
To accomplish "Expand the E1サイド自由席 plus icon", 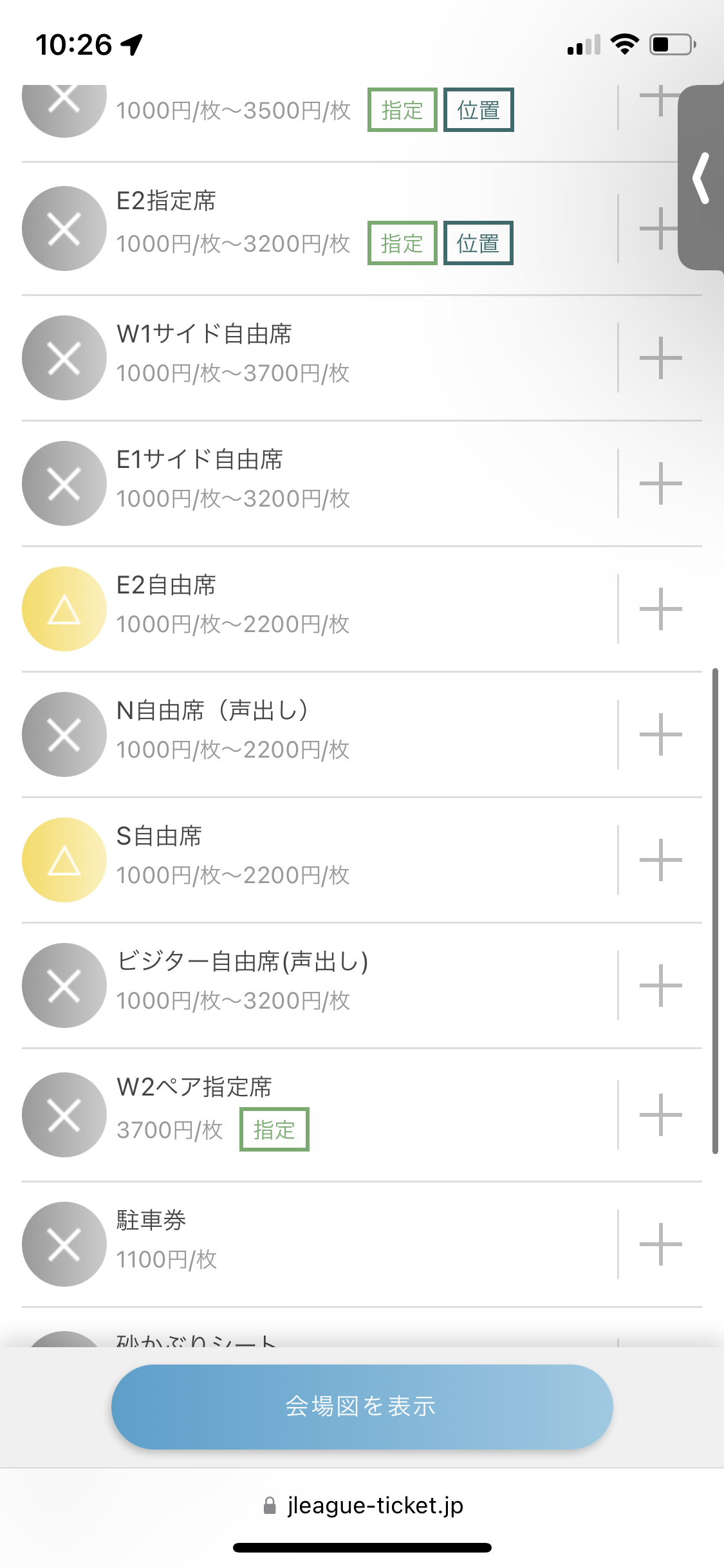I will pos(660,483).
